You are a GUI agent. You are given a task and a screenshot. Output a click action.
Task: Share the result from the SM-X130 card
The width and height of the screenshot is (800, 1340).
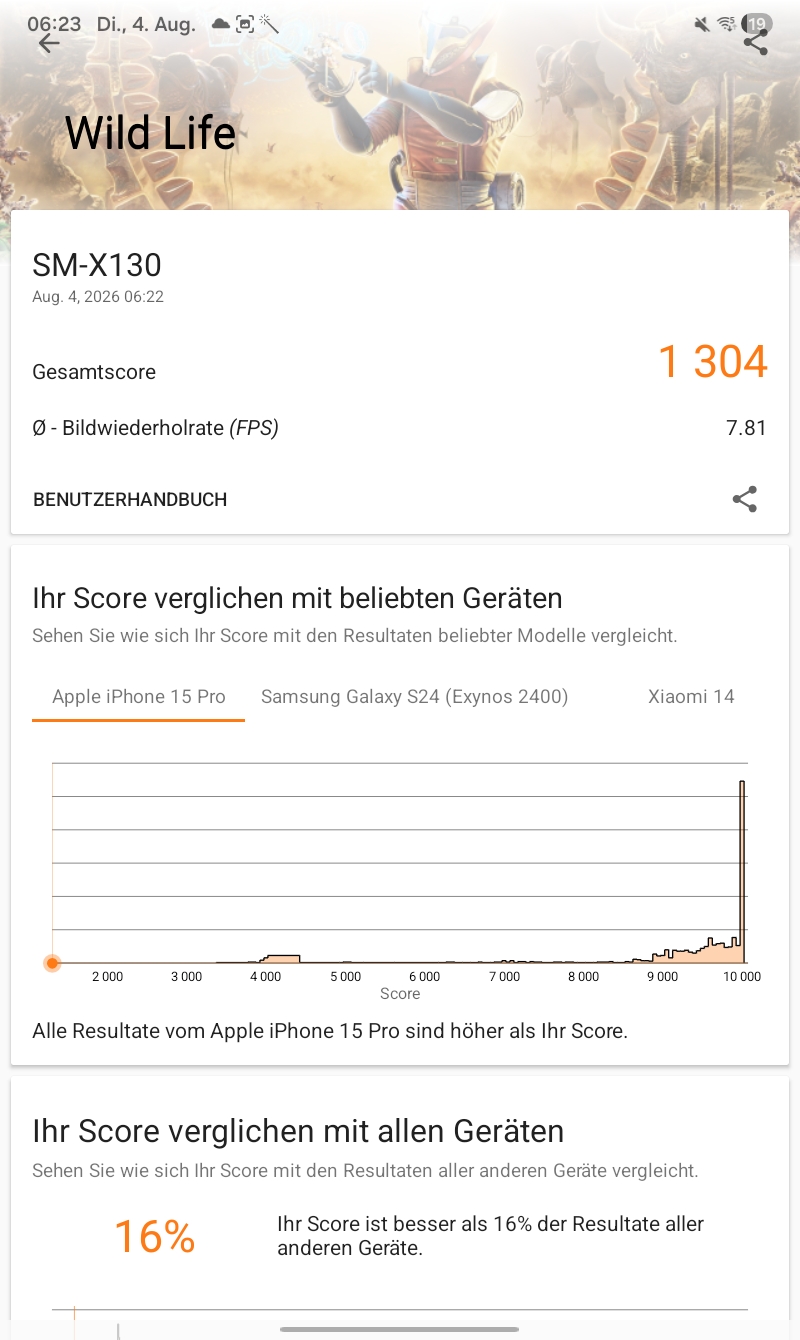(x=745, y=499)
